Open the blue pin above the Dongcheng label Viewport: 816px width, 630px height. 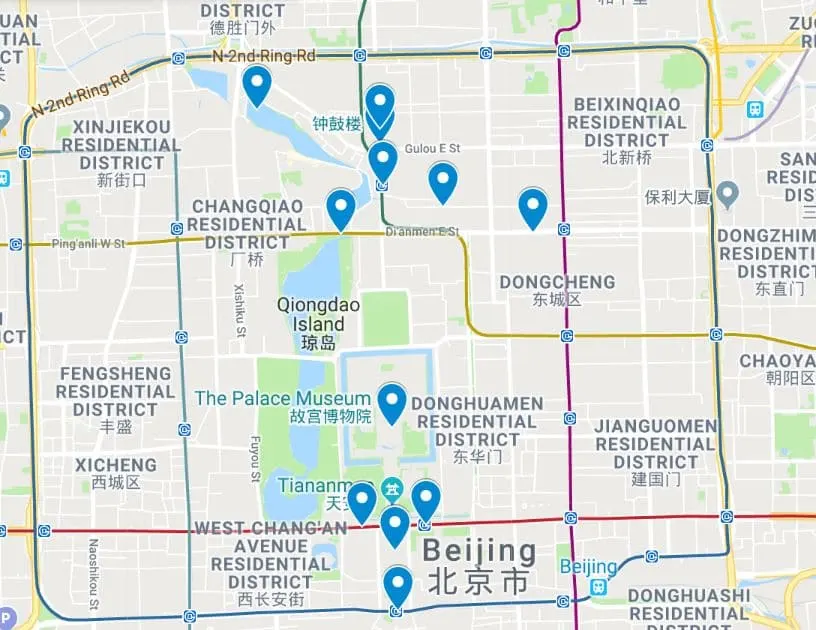tap(533, 206)
